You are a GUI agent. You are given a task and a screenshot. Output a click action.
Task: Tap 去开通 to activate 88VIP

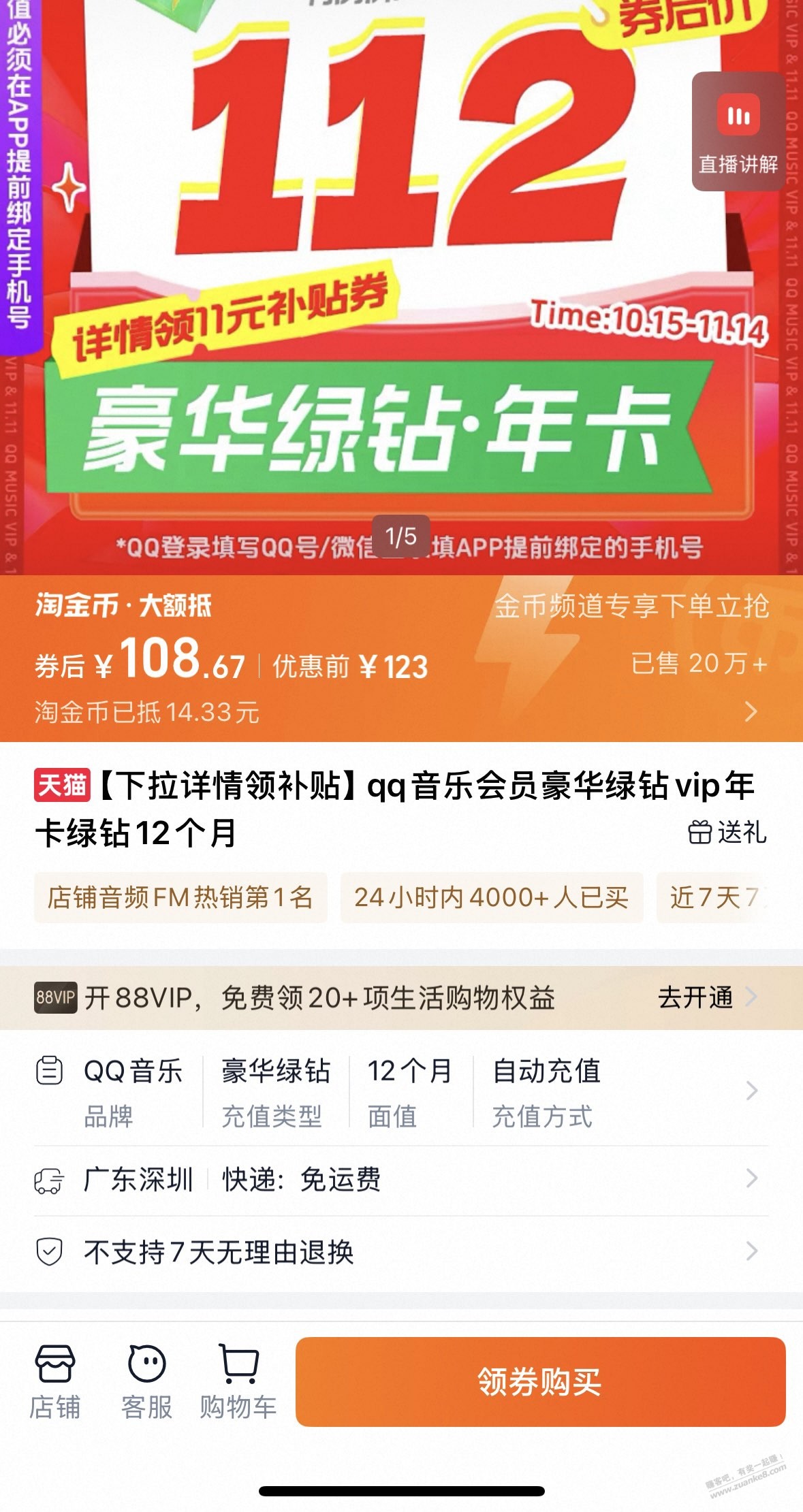click(707, 997)
